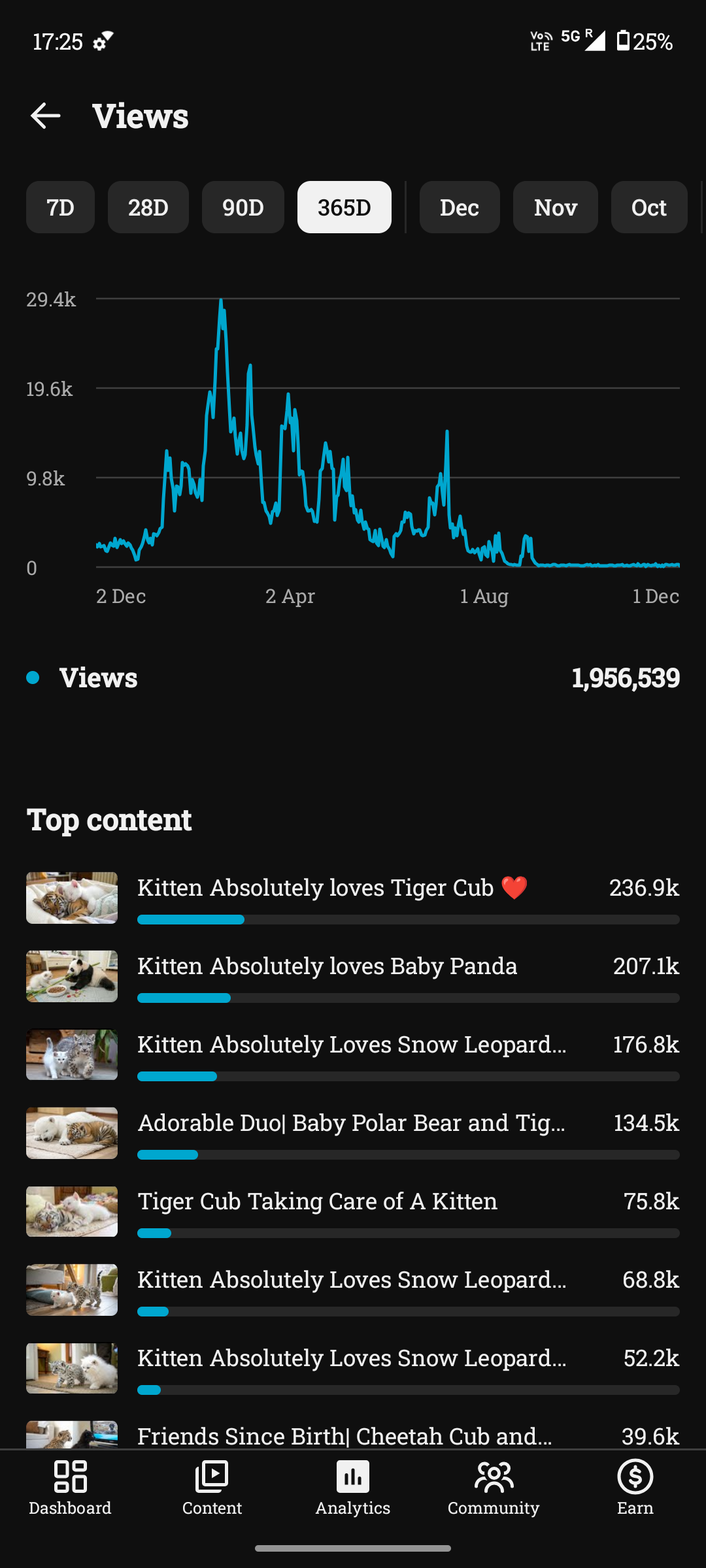Open the Earn tab

635,1488
